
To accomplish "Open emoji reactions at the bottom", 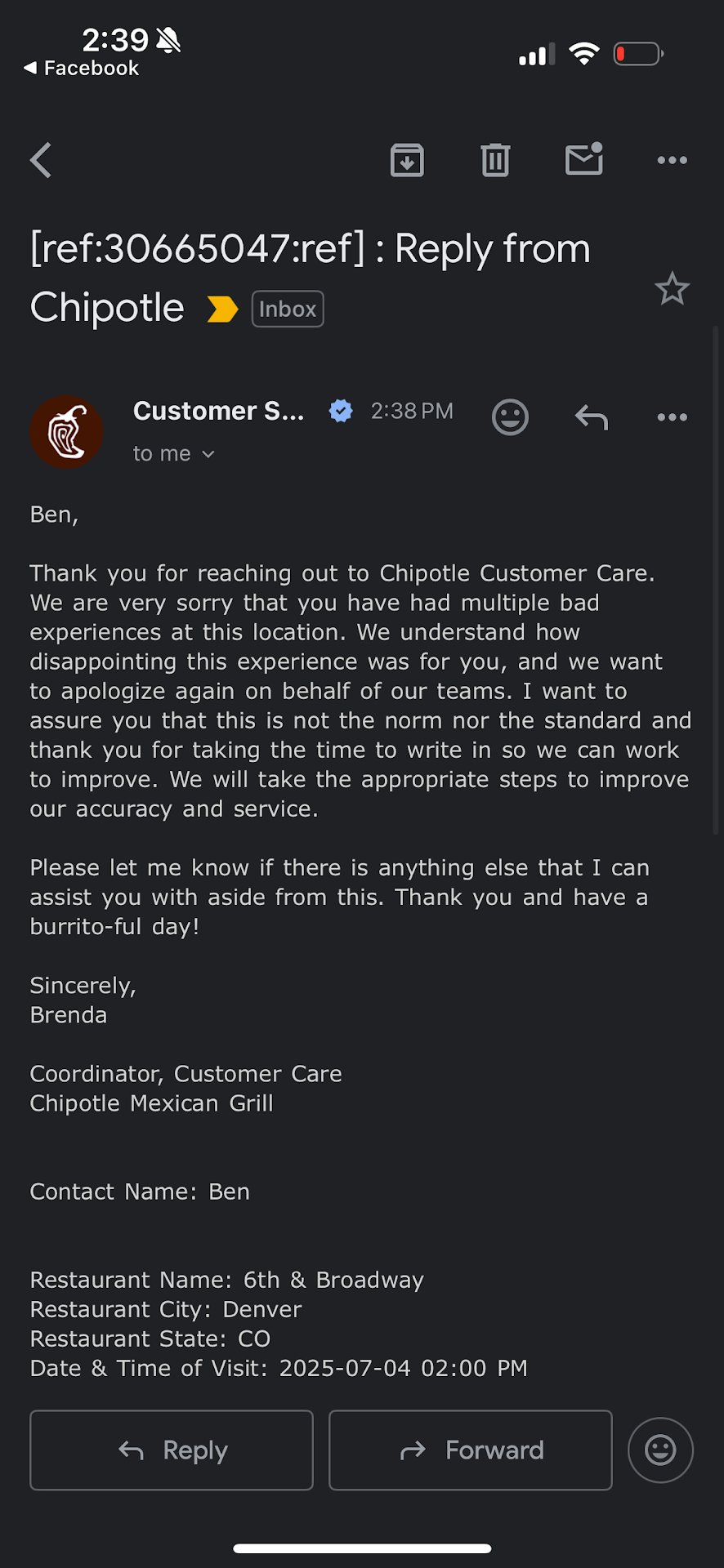I will [x=660, y=1450].
